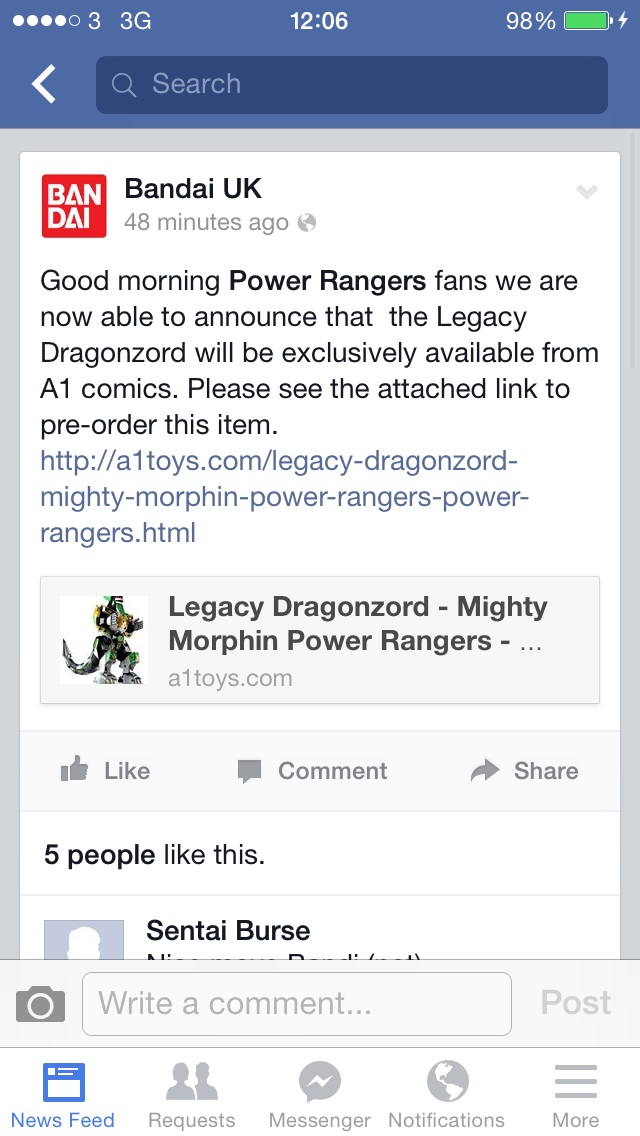View the 5 people who like this
640x1136 pixels.
[x=154, y=855]
